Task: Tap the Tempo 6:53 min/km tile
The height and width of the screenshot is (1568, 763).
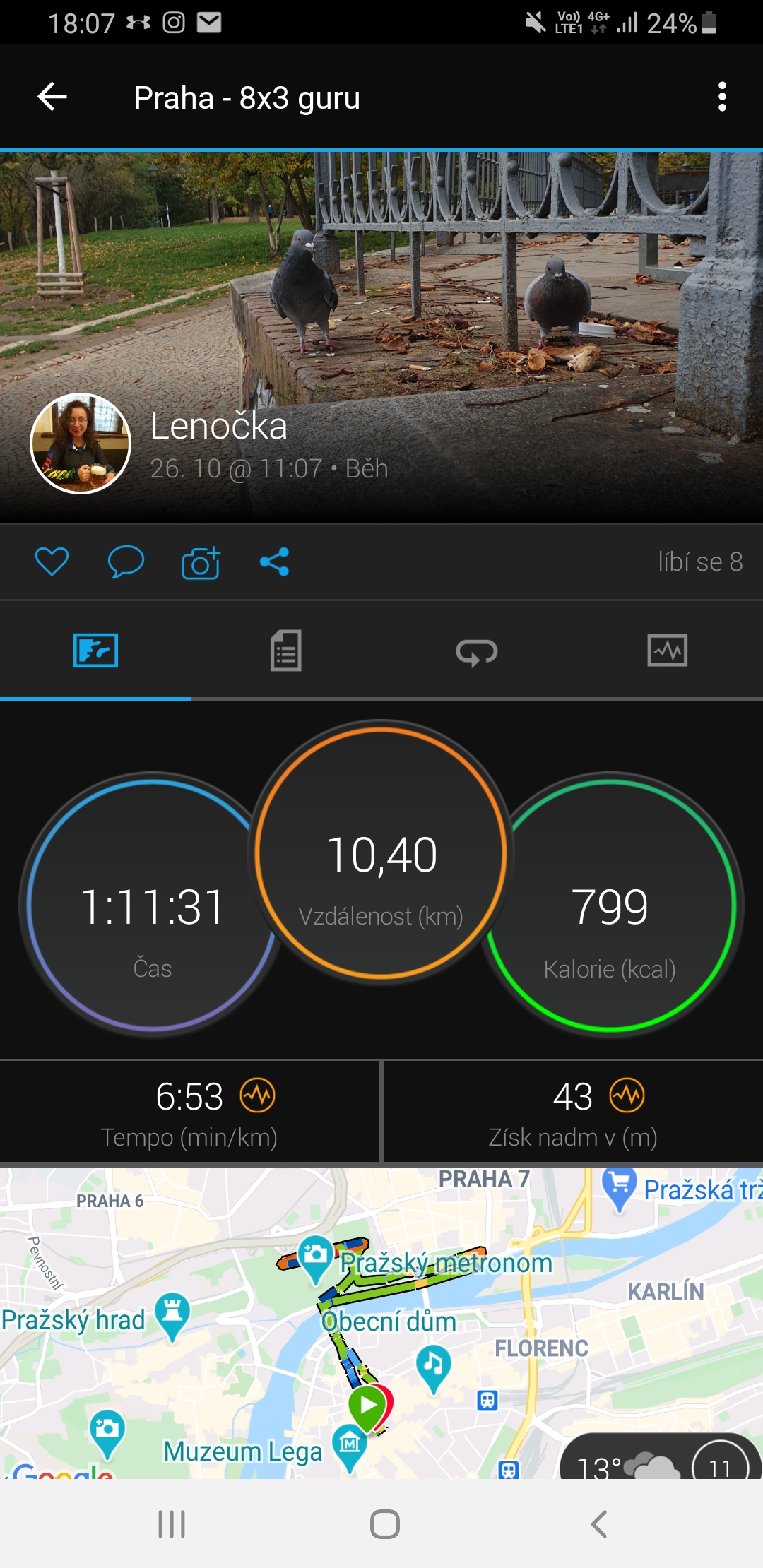Action: (x=189, y=1112)
